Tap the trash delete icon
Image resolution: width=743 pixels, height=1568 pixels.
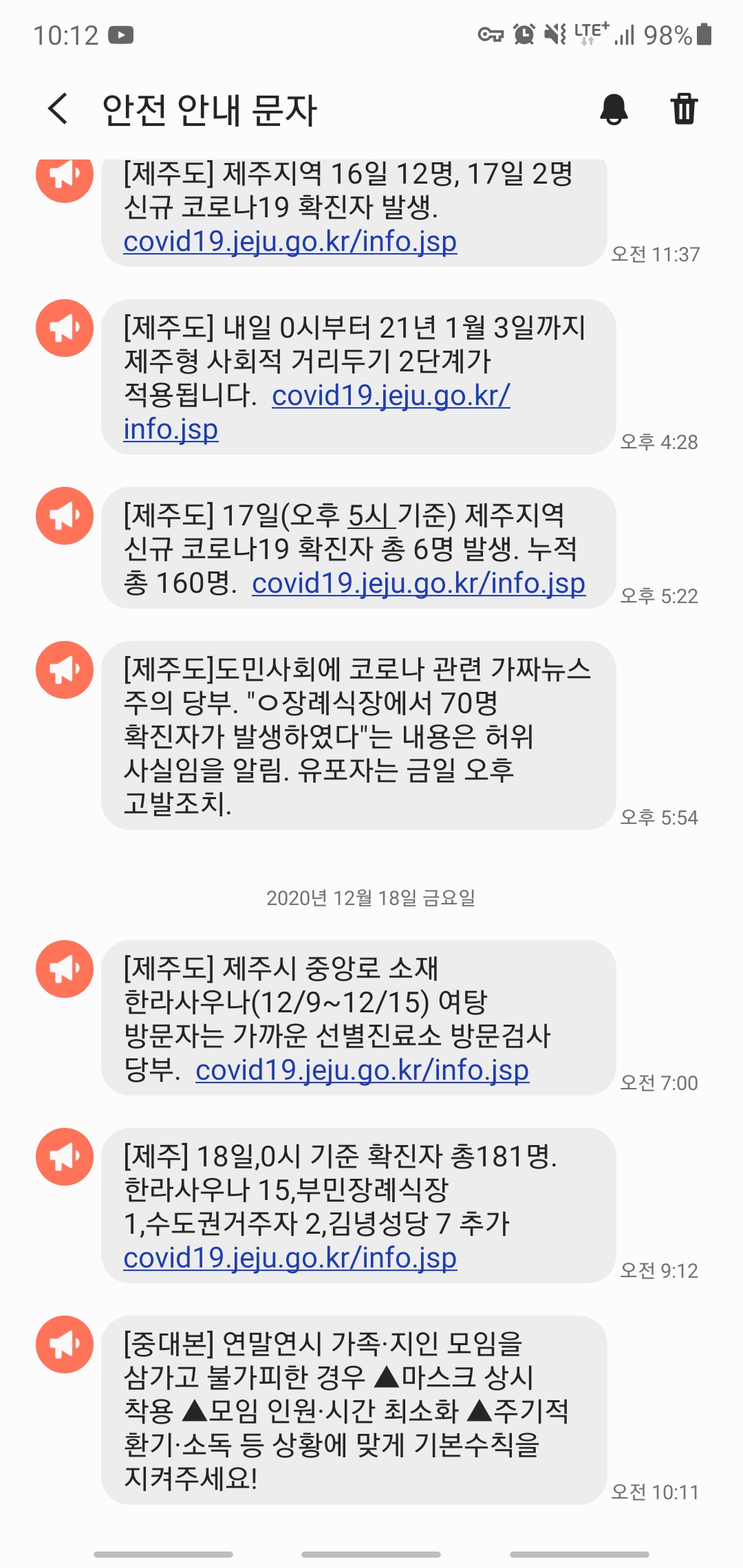pyautogui.click(x=684, y=109)
